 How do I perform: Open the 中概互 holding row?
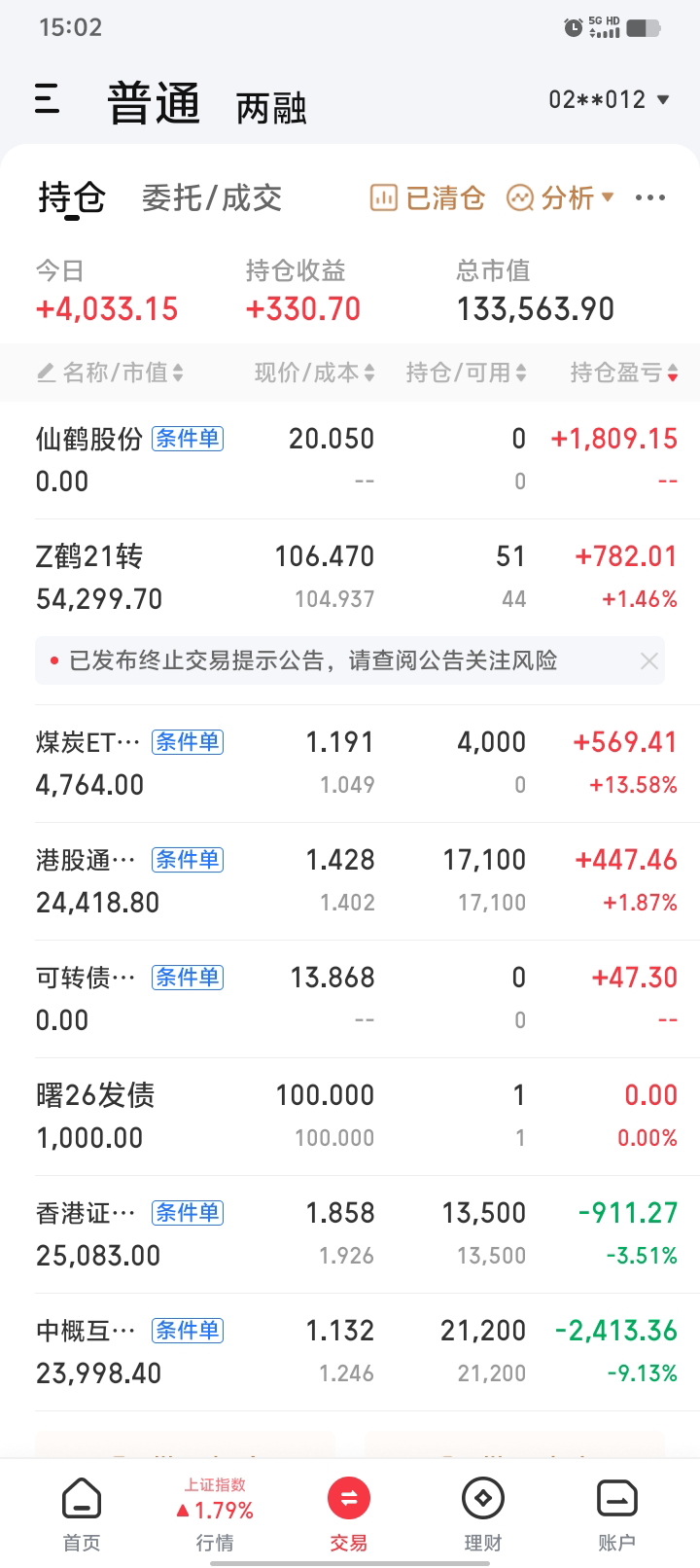tap(350, 1352)
